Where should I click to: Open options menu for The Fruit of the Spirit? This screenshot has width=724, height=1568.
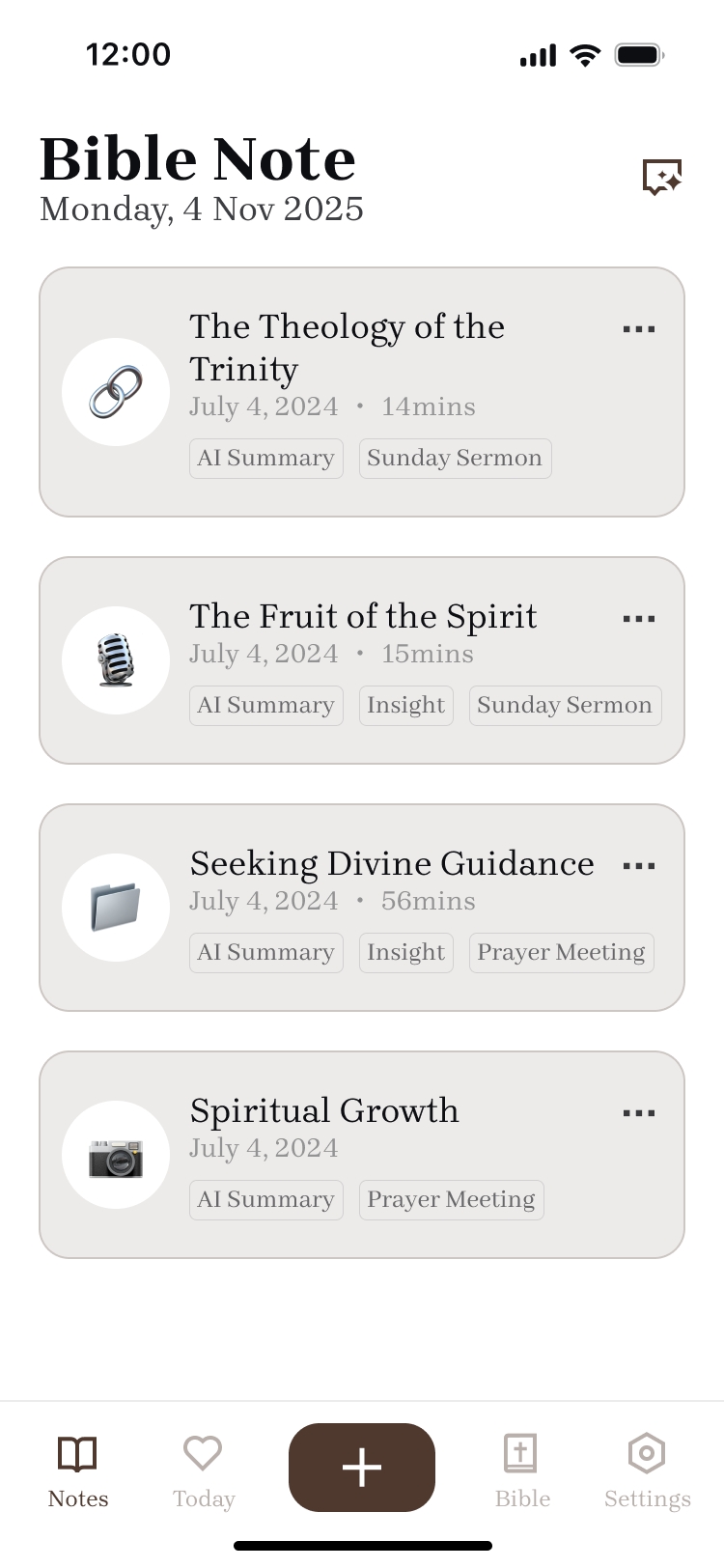click(639, 618)
